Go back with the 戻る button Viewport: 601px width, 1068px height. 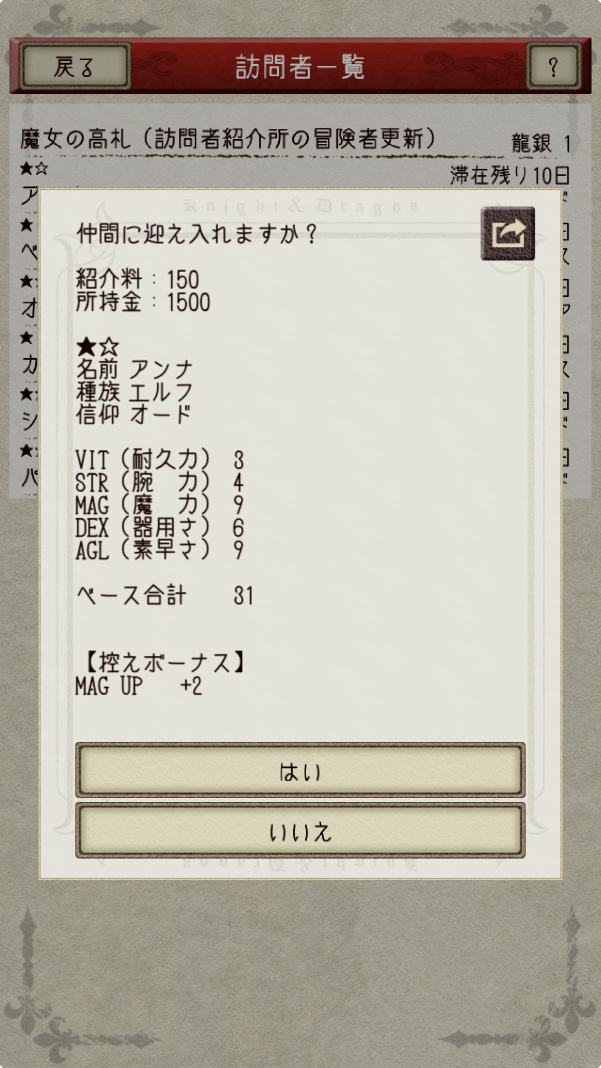(x=75, y=67)
